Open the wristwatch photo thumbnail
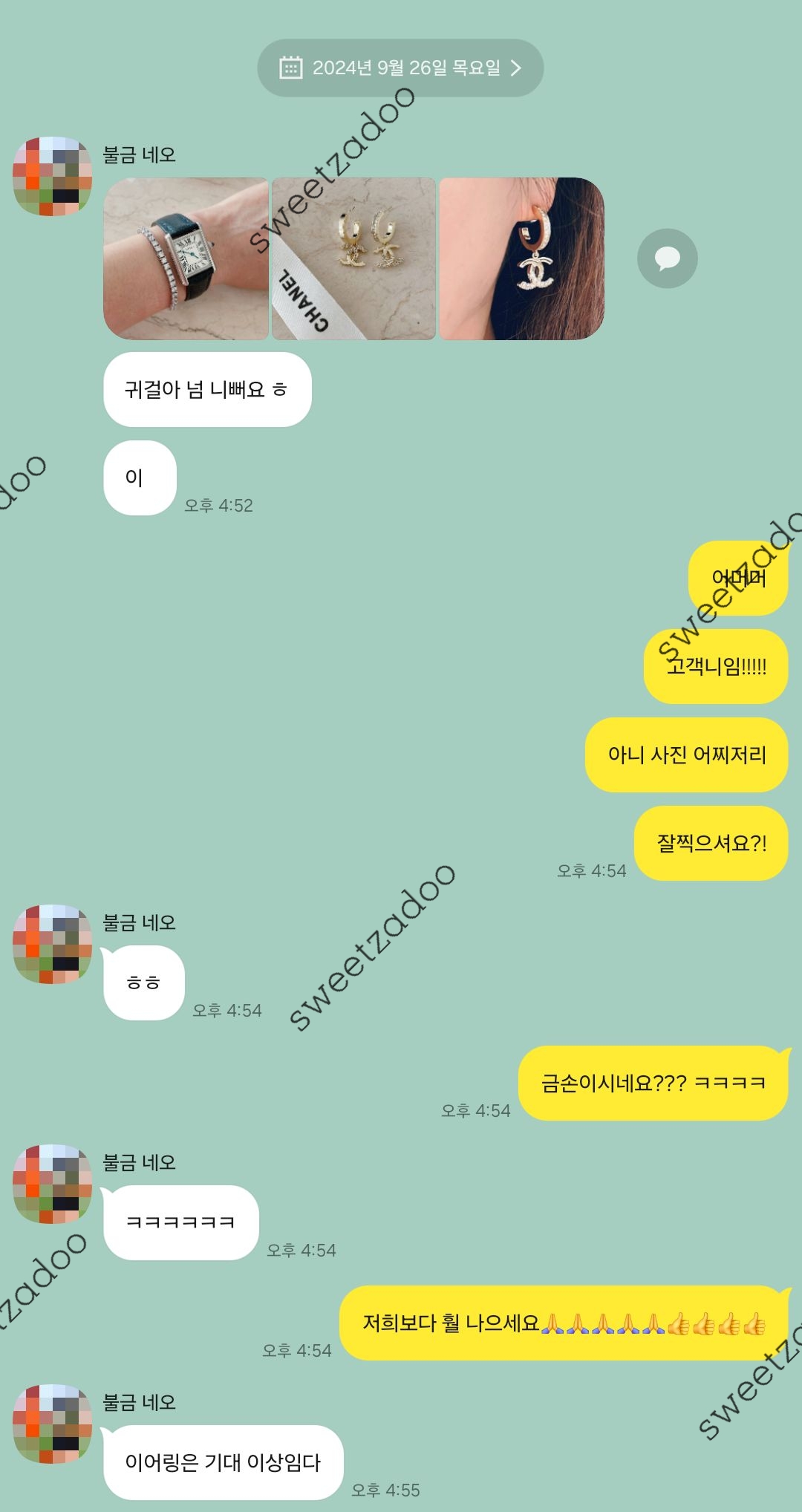The image size is (802, 1512). point(186,258)
